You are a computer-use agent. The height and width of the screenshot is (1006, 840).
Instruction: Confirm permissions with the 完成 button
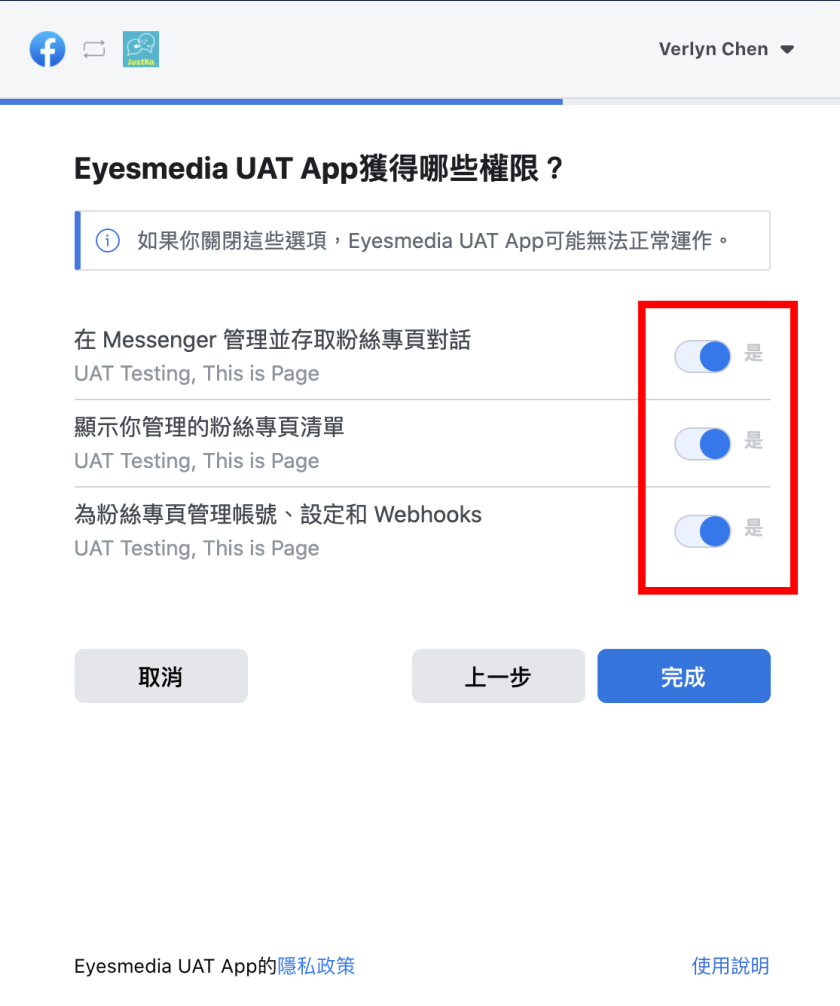pos(684,676)
